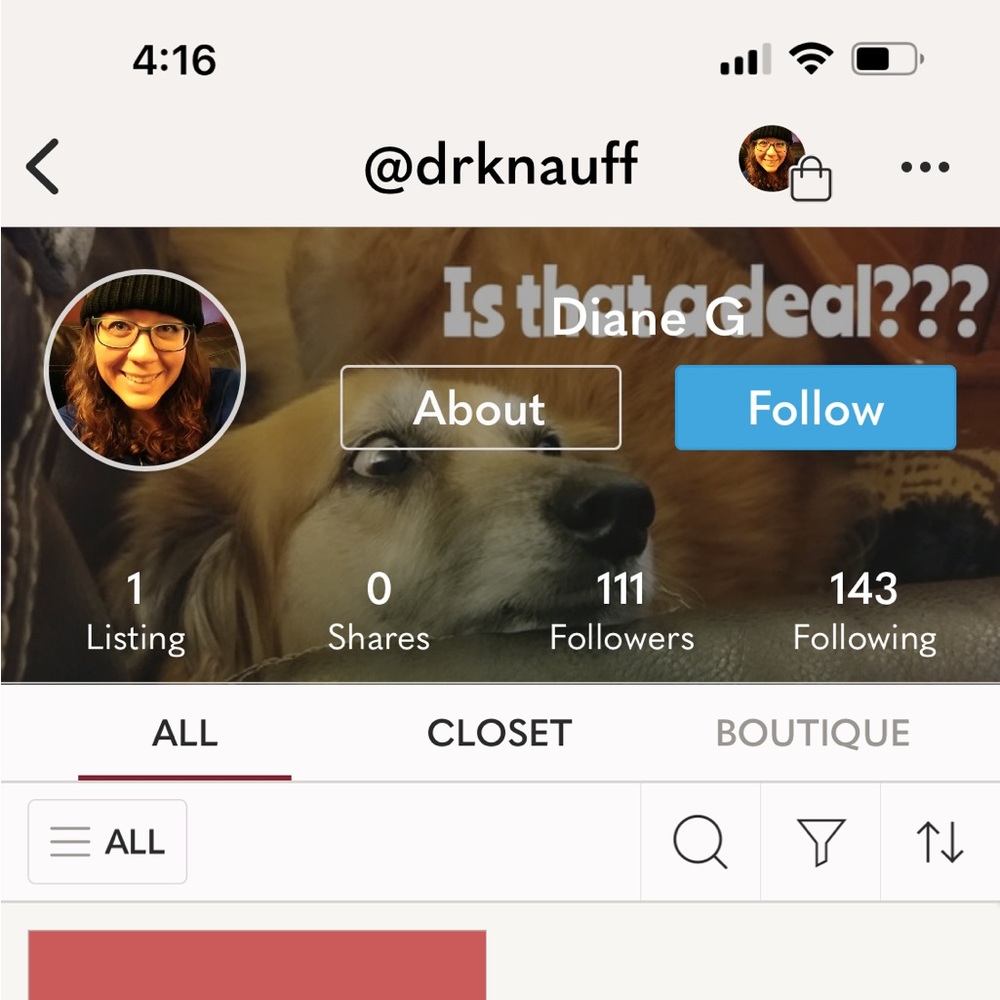Open the filter options
The image size is (1000, 1000).
821,842
